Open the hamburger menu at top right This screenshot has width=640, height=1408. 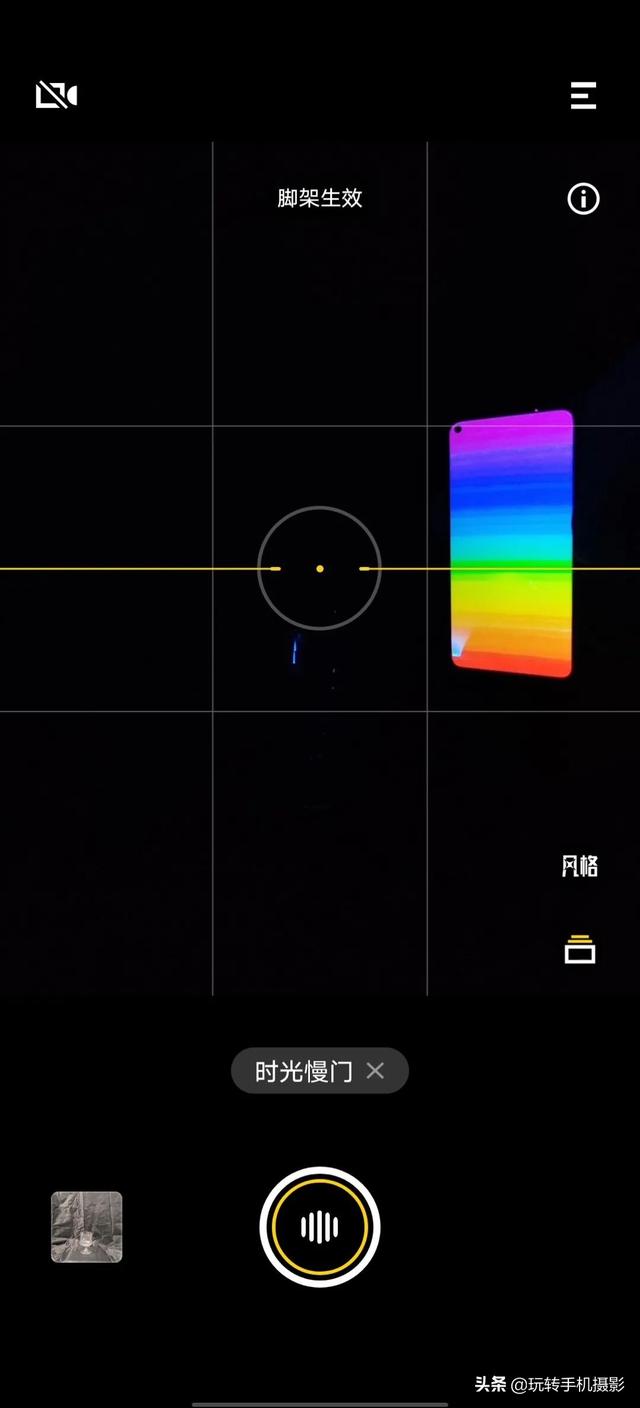[583, 95]
